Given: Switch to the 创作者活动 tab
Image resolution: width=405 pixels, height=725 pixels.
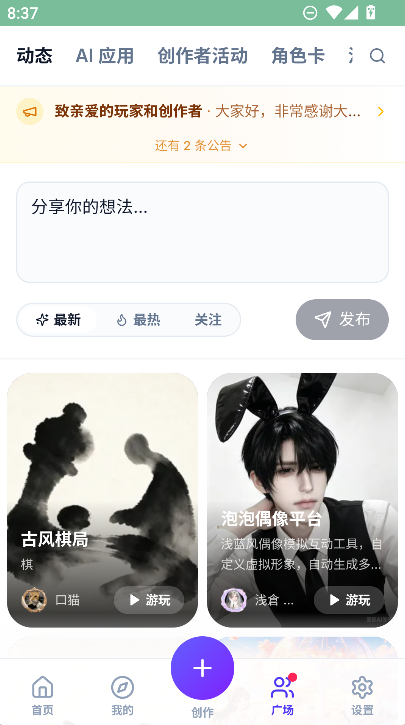Looking at the screenshot, I should [202, 56].
